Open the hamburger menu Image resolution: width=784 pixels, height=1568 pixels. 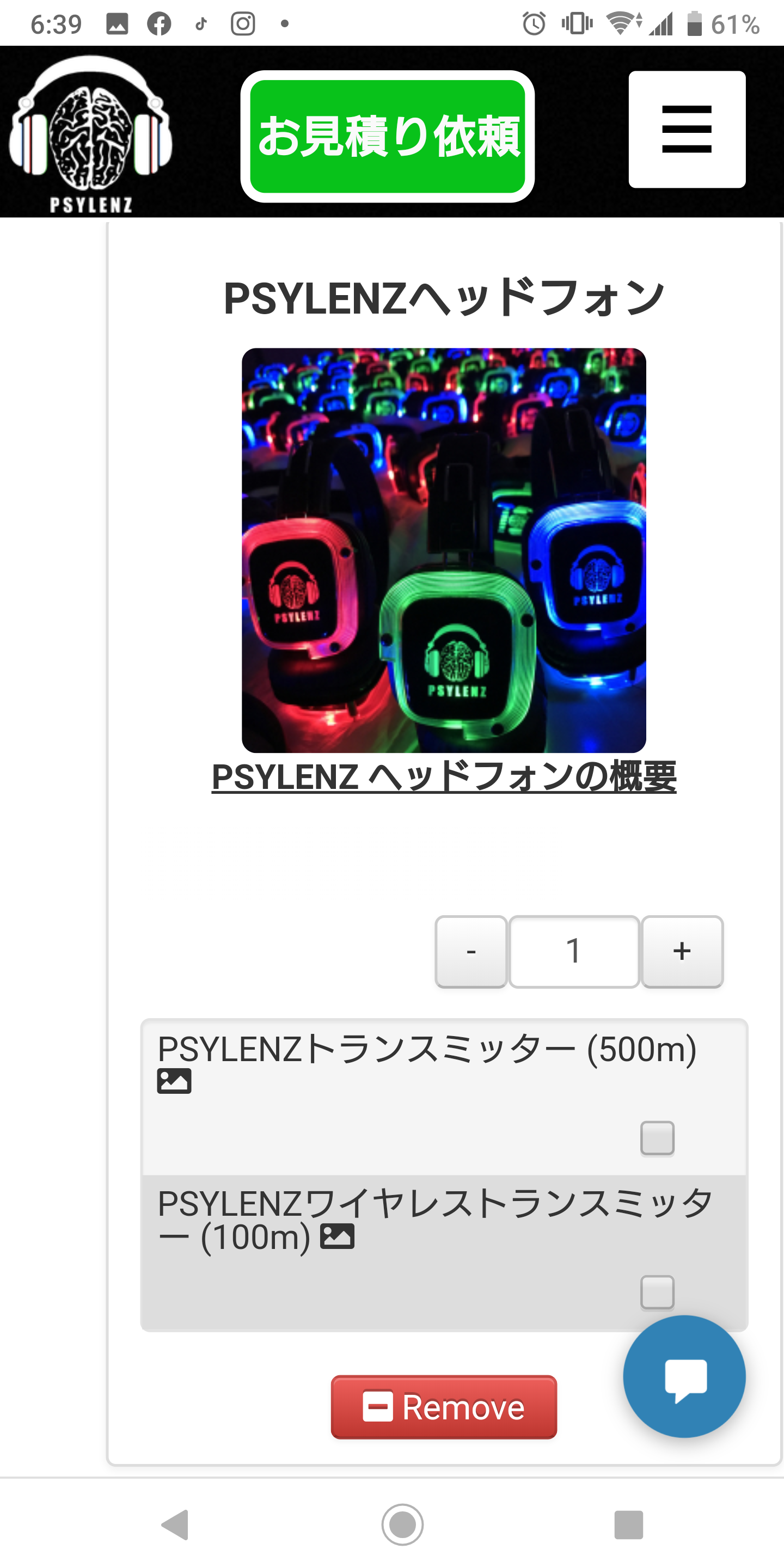687,129
